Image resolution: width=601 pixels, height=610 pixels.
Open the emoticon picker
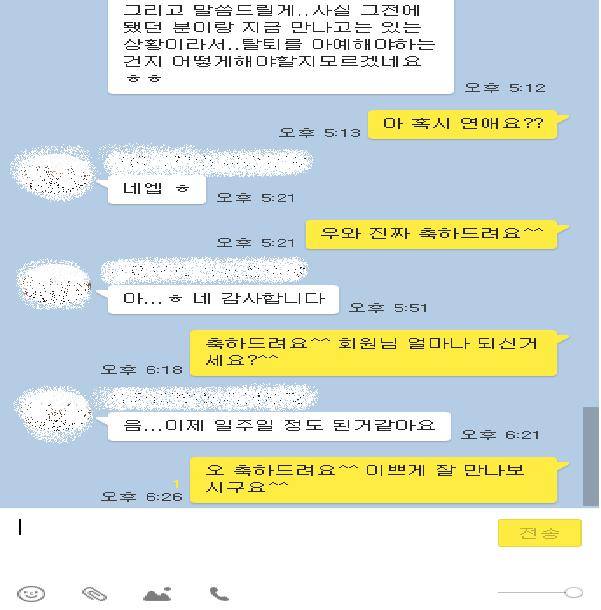click(x=32, y=593)
